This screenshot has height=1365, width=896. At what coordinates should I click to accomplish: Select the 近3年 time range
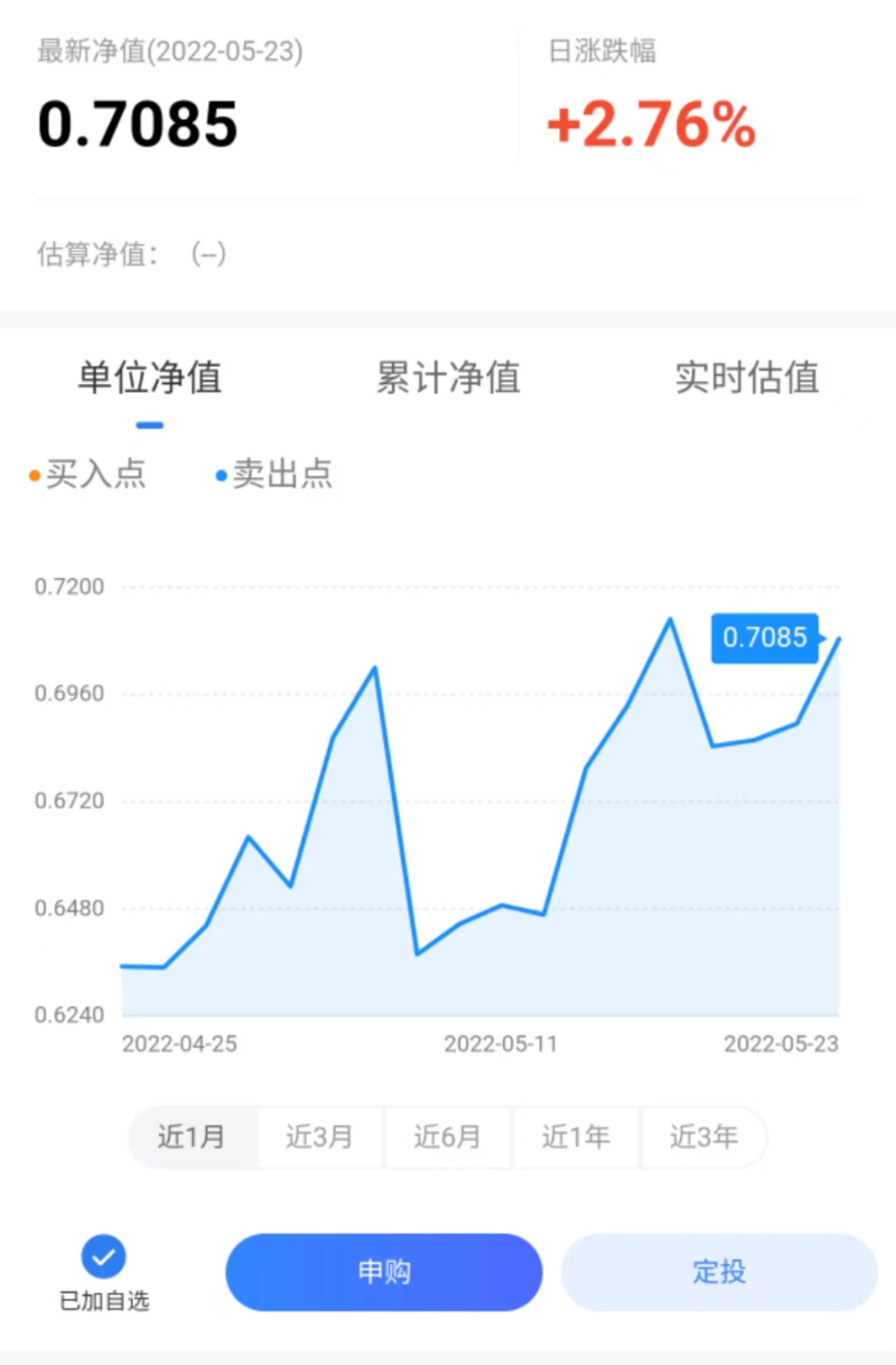click(704, 1138)
